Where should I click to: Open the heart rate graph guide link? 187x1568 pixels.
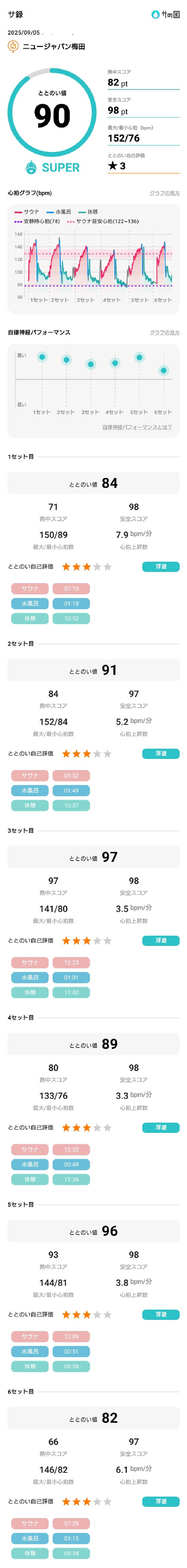click(x=165, y=193)
